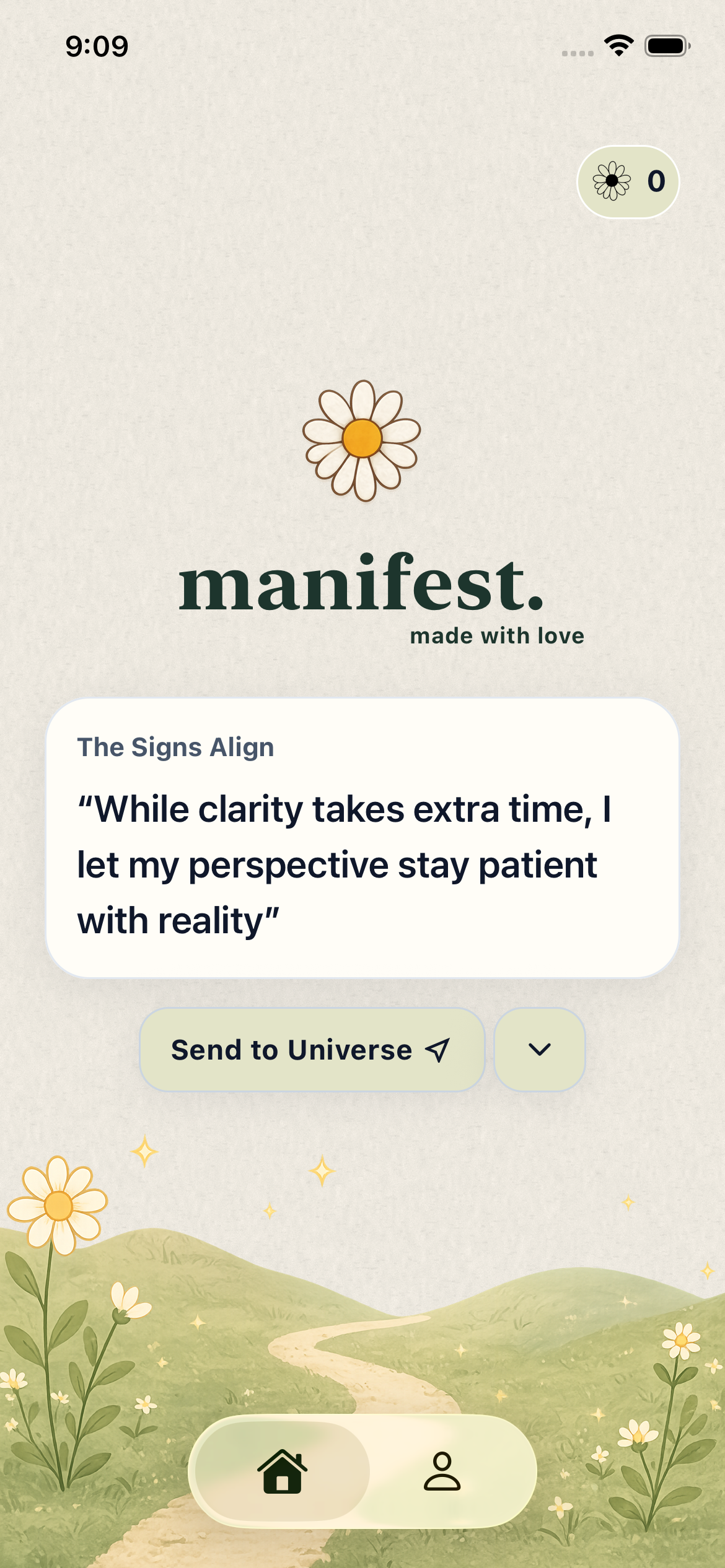This screenshot has width=725, height=1568.
Task: Open The Signs Align affirmation card
Action: click(362, 838)
